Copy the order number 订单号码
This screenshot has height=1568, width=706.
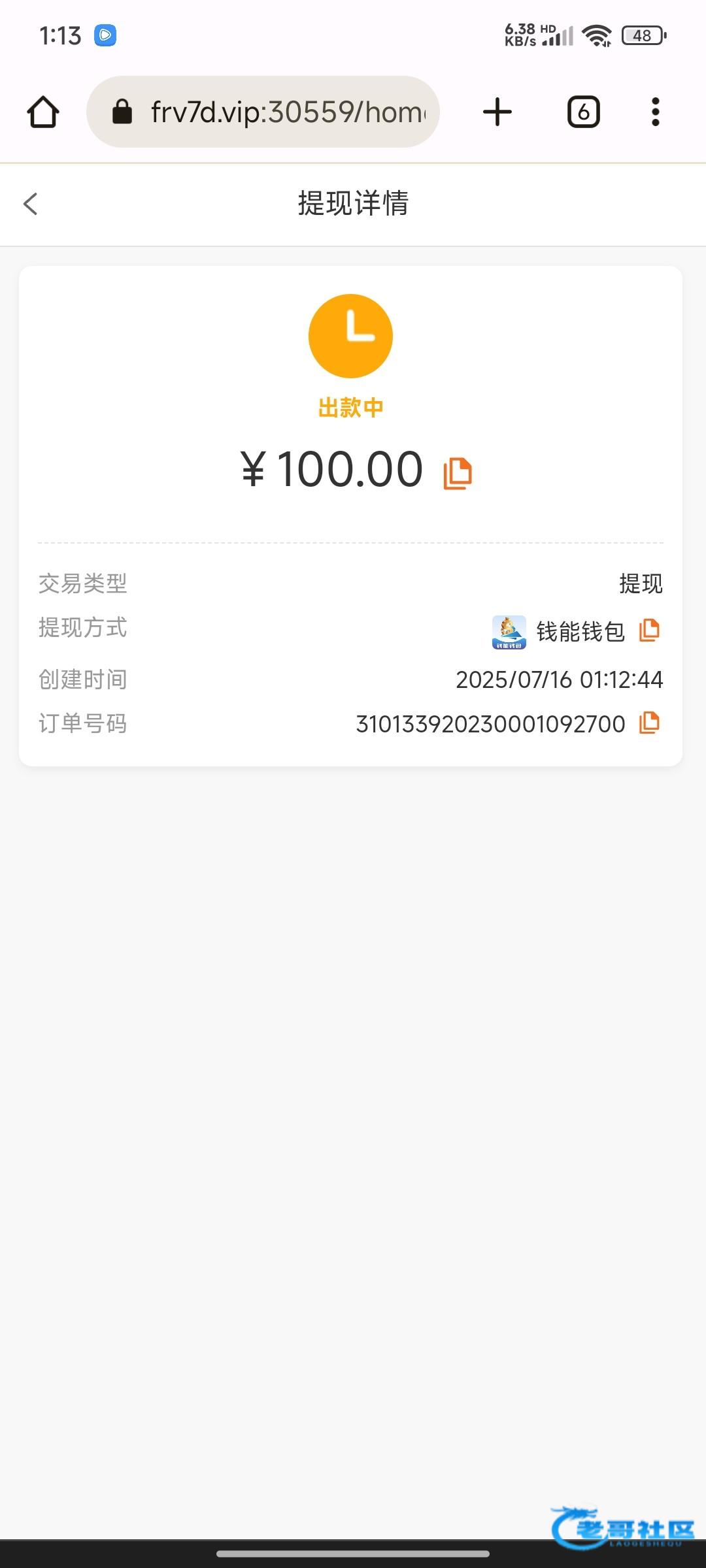pyautogui.click(x=649, y=723)
